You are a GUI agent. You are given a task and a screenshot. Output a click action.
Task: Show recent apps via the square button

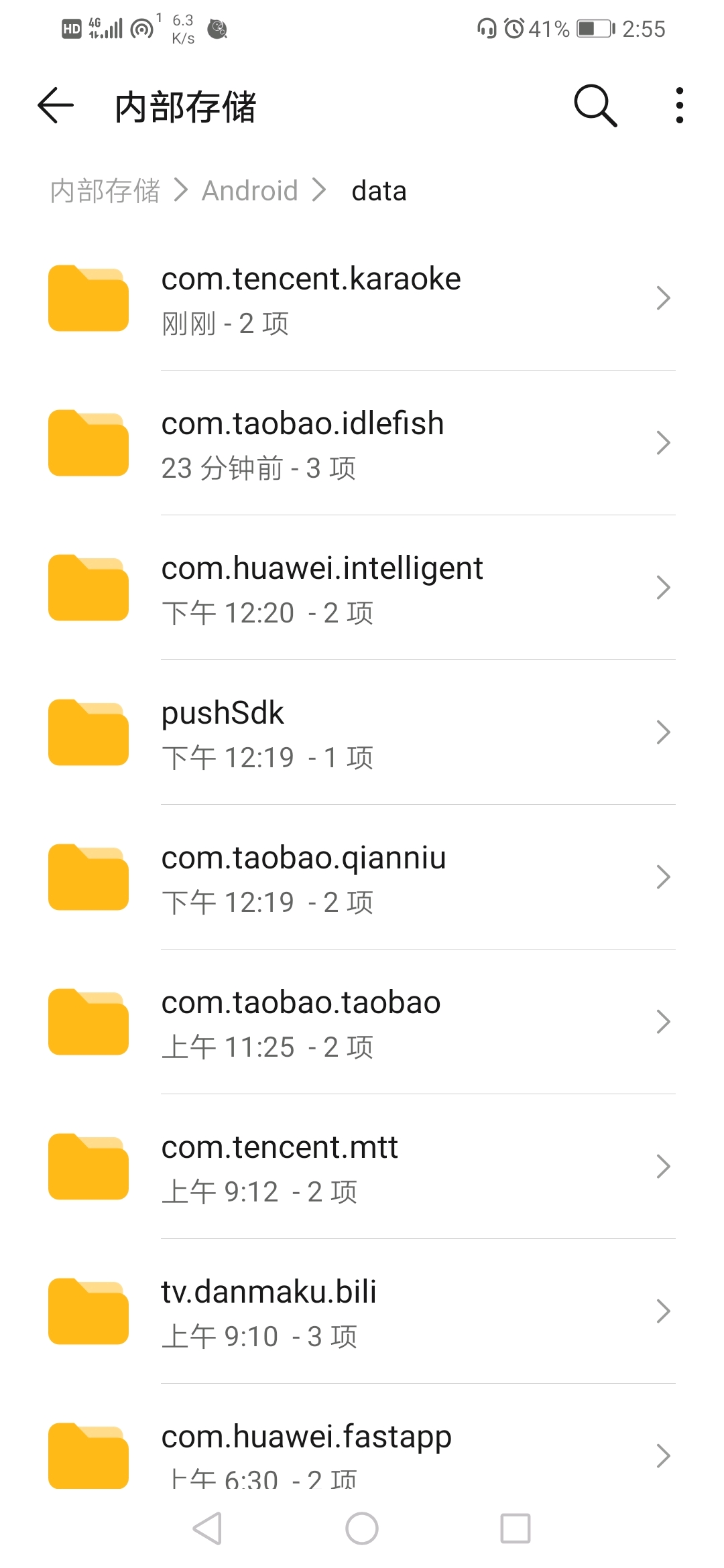point(516,1528)
